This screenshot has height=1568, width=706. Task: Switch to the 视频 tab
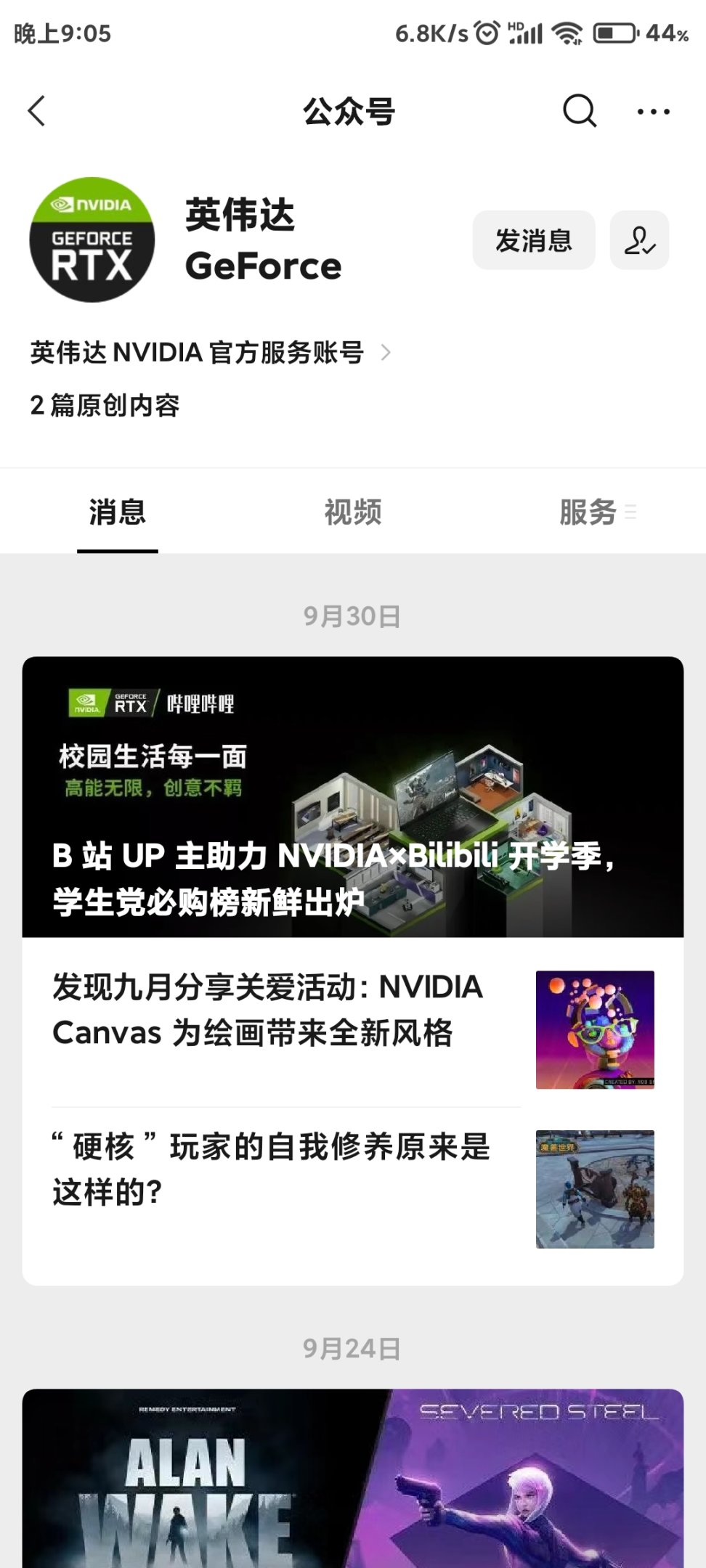click(353, 513)
